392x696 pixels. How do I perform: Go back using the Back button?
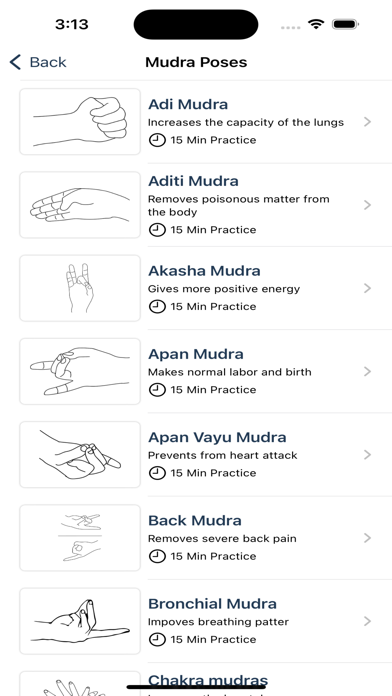[x=38, y=62]
